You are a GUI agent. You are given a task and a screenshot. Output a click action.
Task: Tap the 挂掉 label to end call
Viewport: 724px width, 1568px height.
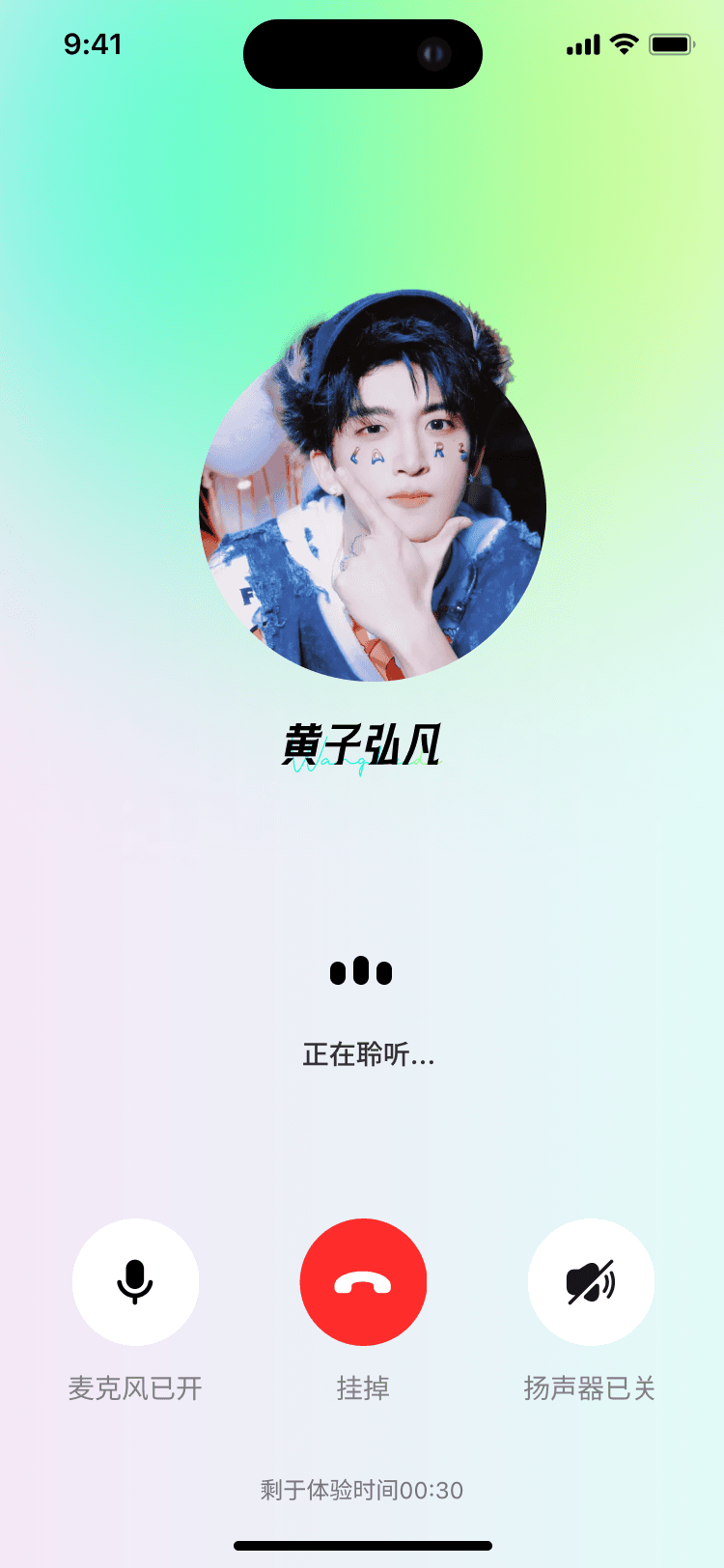(x=363, y=1389)
